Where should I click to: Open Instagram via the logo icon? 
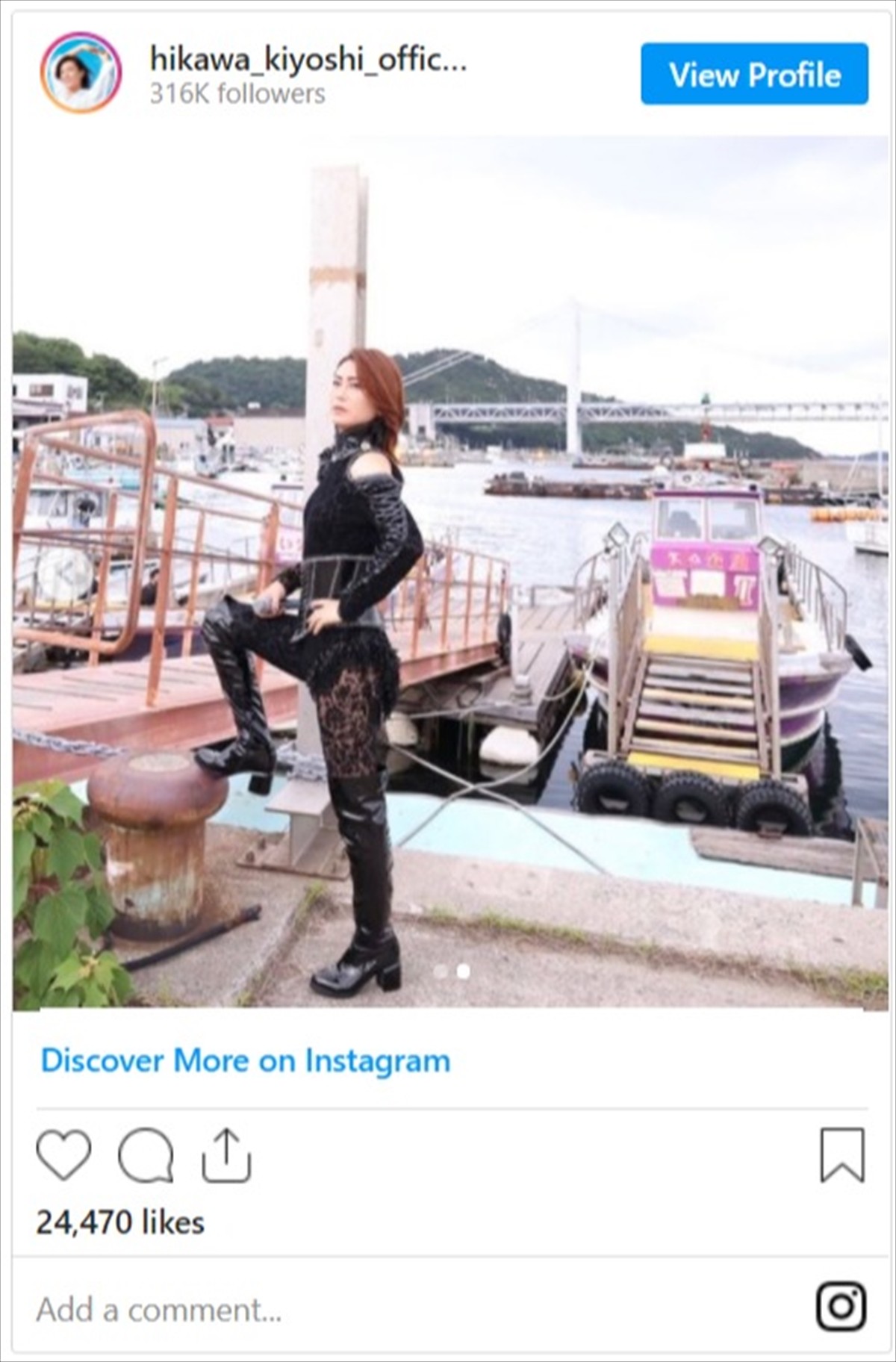pyautogui.click(x=841, y=1307)
